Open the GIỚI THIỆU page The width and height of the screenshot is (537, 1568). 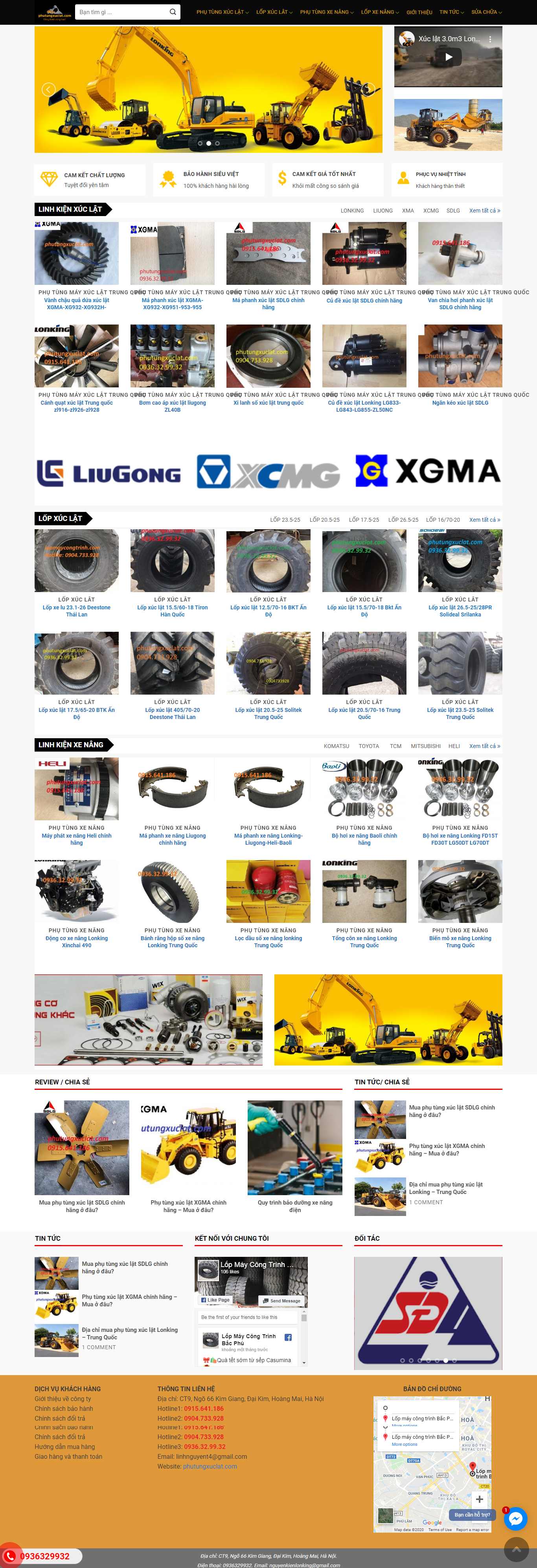tap(419, 12)
